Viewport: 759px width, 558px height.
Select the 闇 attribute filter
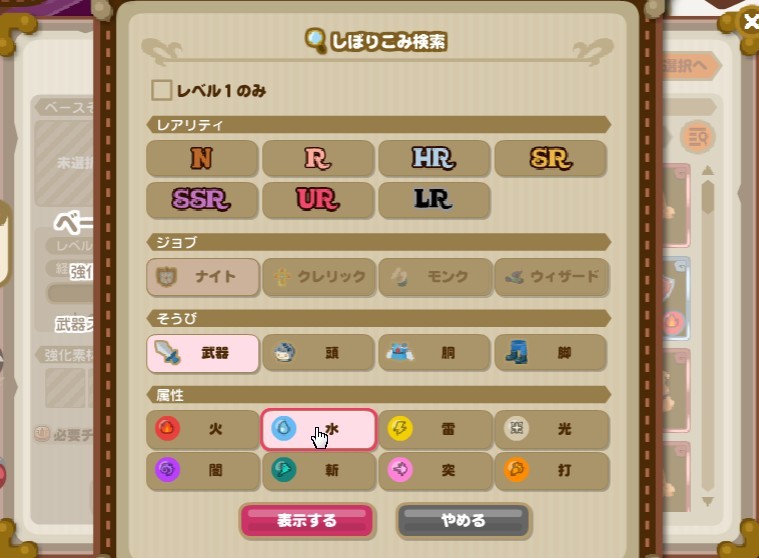click(202, 470)
